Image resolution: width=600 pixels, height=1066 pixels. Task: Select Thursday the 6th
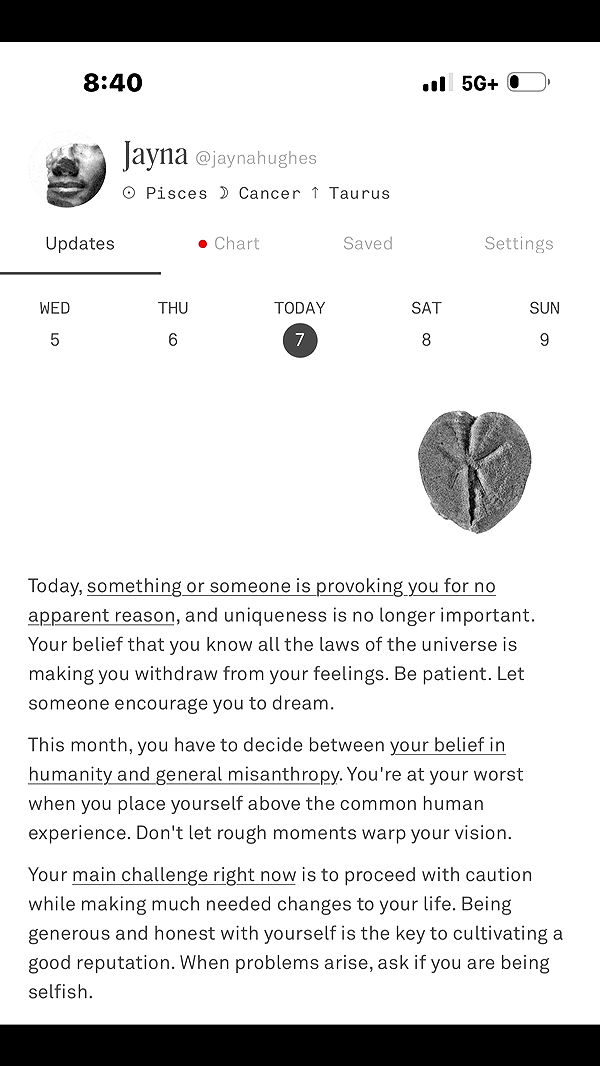173,325
